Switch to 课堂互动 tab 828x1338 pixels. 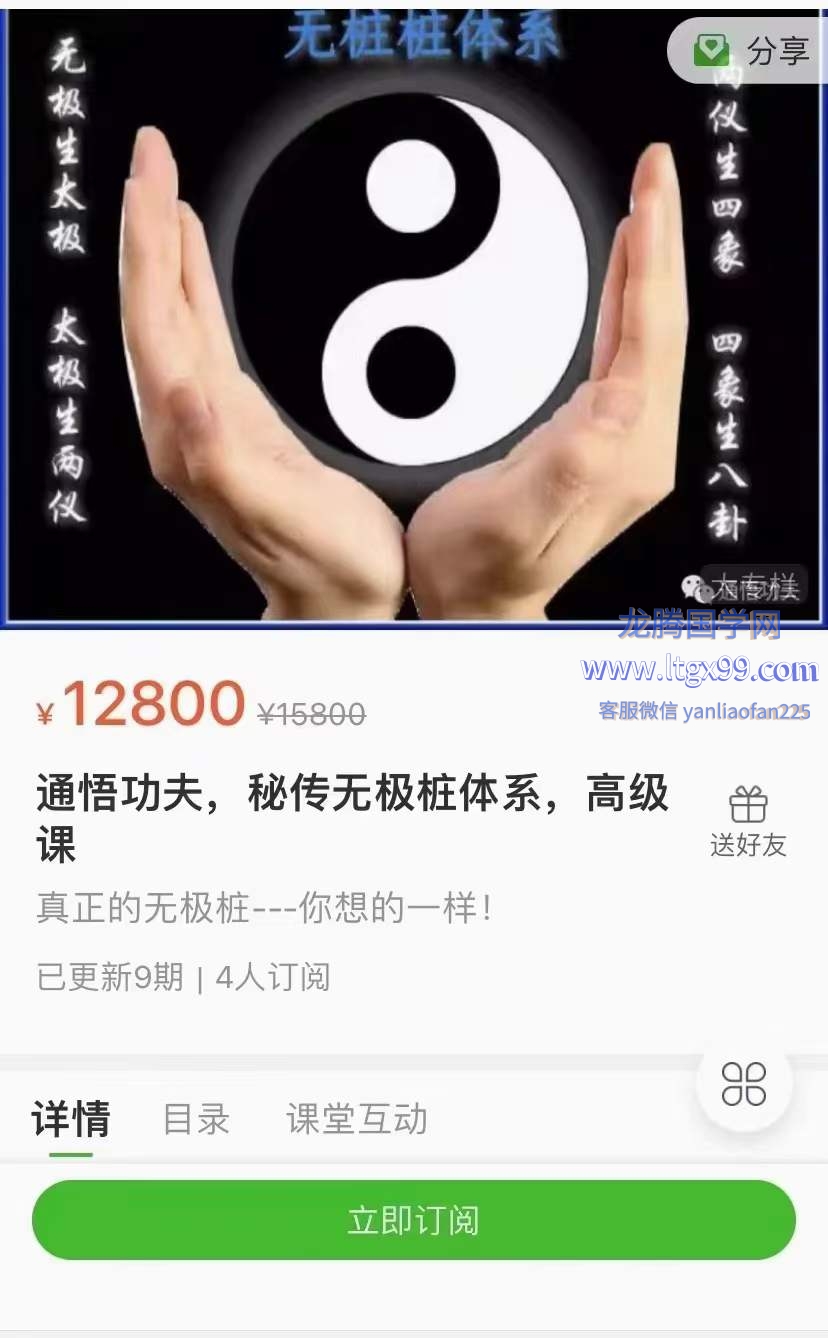pos(357,1119)
